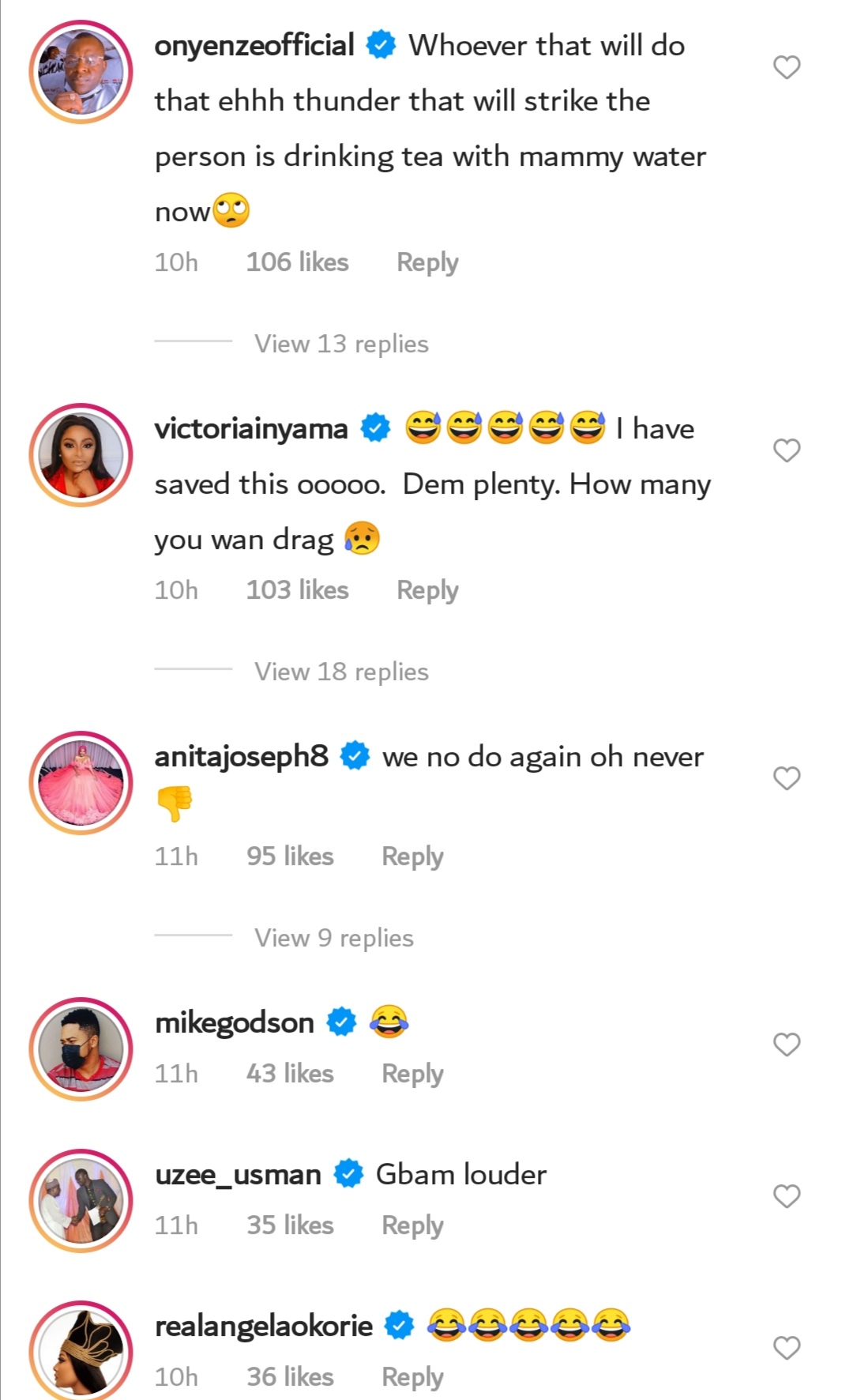Screen dimensions: 853x1400
Task: Open anitajoseph8's profile avatar
Action: 81,783
